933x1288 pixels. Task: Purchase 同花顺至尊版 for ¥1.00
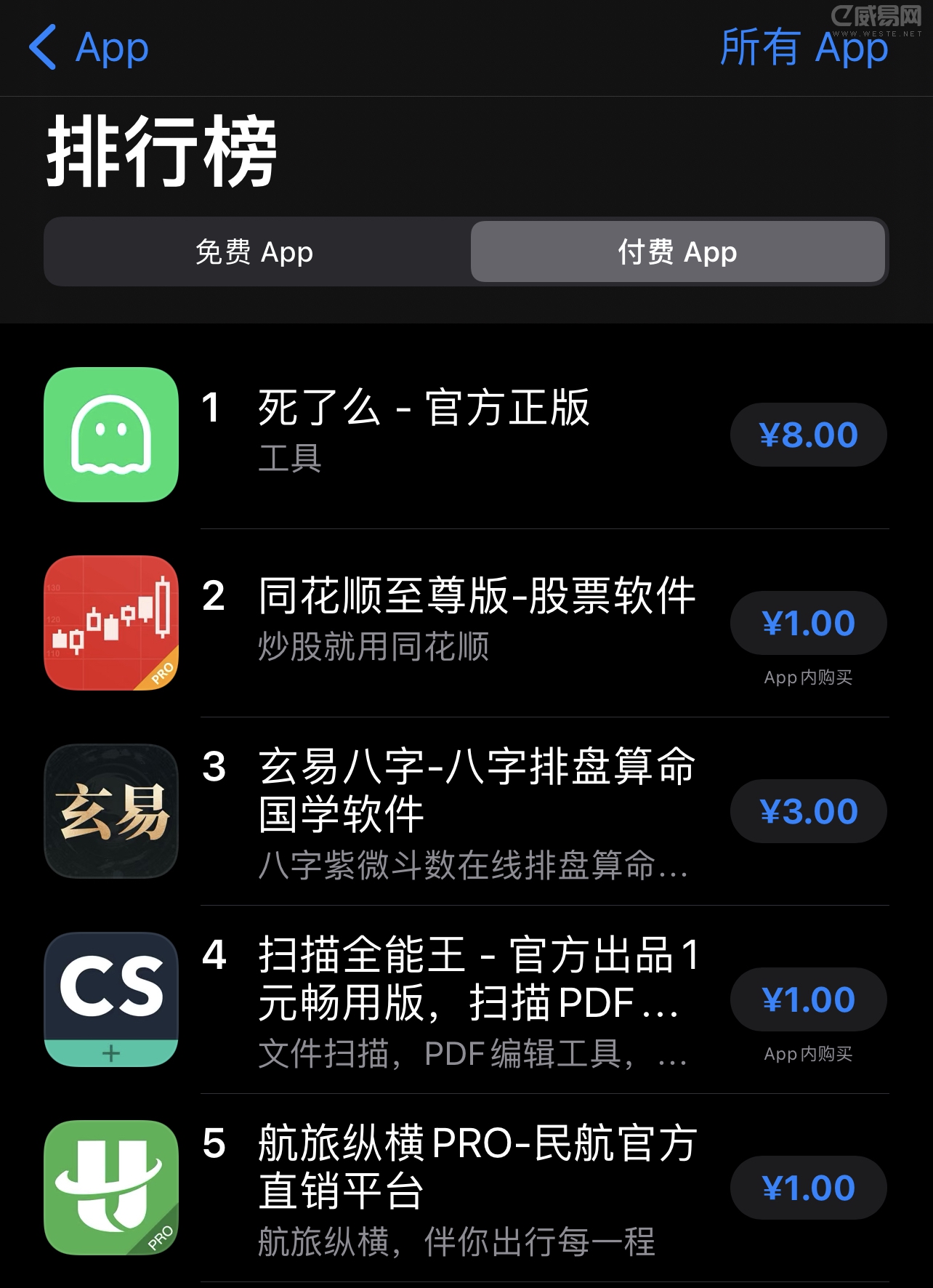click(x=808, y=624)
